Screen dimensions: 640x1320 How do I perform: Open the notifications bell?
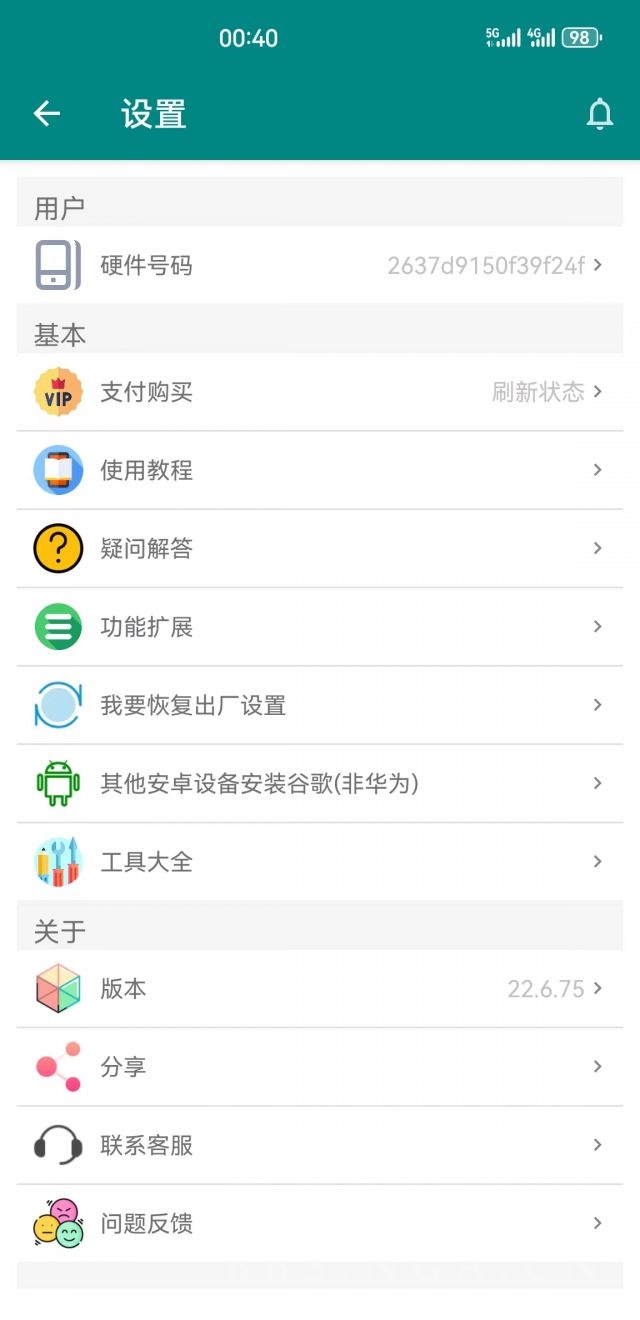[x=599, y=114]
